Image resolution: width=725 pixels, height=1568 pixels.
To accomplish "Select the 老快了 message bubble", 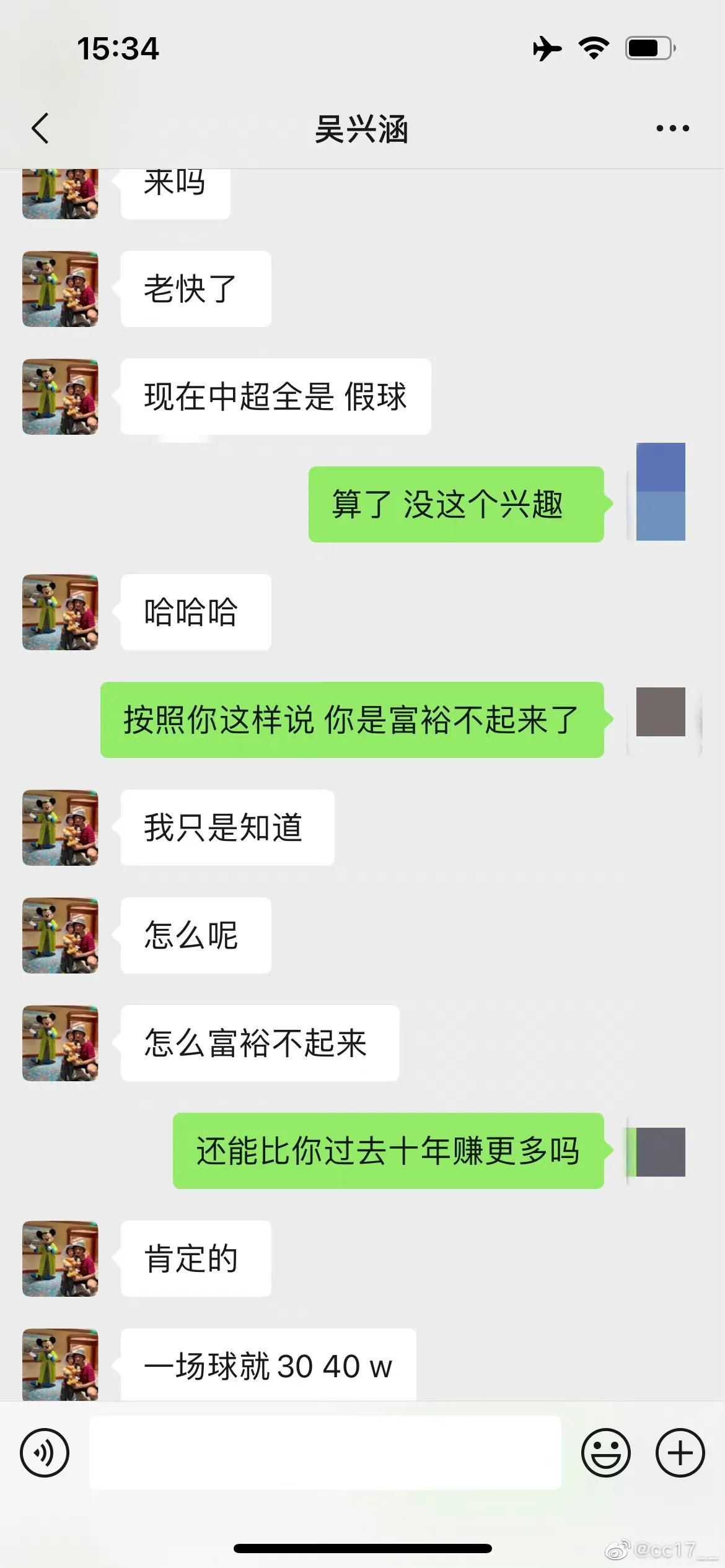I will (x=195, y=289).
